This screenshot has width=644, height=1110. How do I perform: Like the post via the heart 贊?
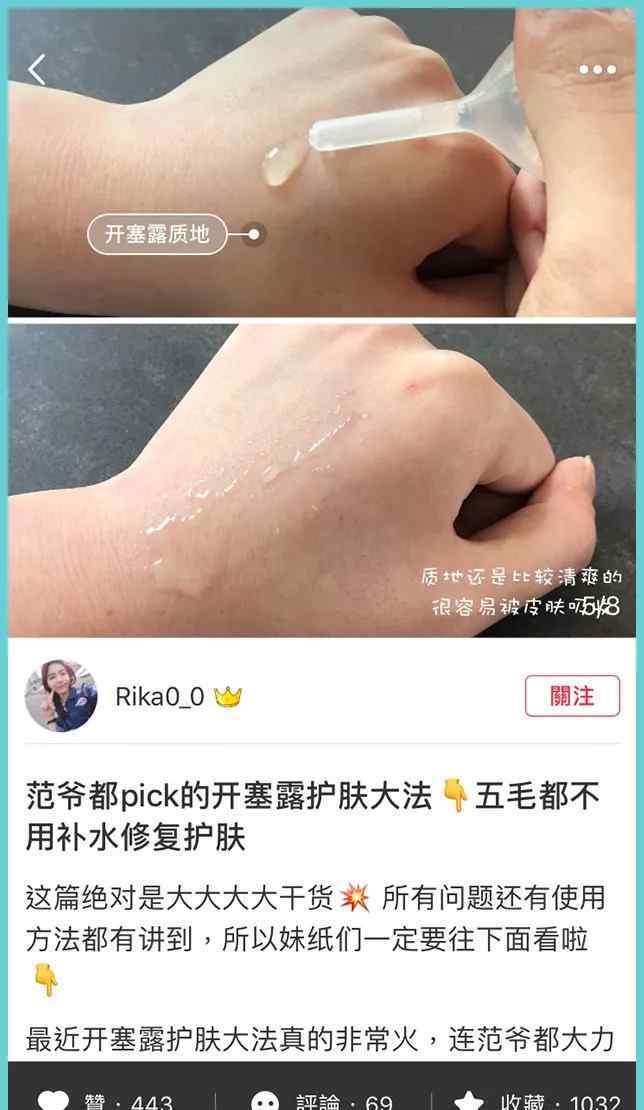pos(105,1099)
